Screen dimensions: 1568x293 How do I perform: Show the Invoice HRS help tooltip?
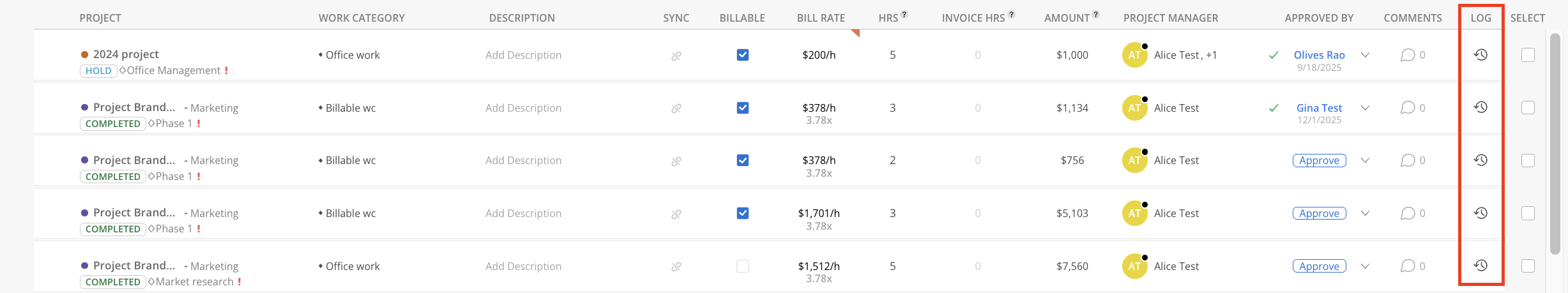[1012, 14]
